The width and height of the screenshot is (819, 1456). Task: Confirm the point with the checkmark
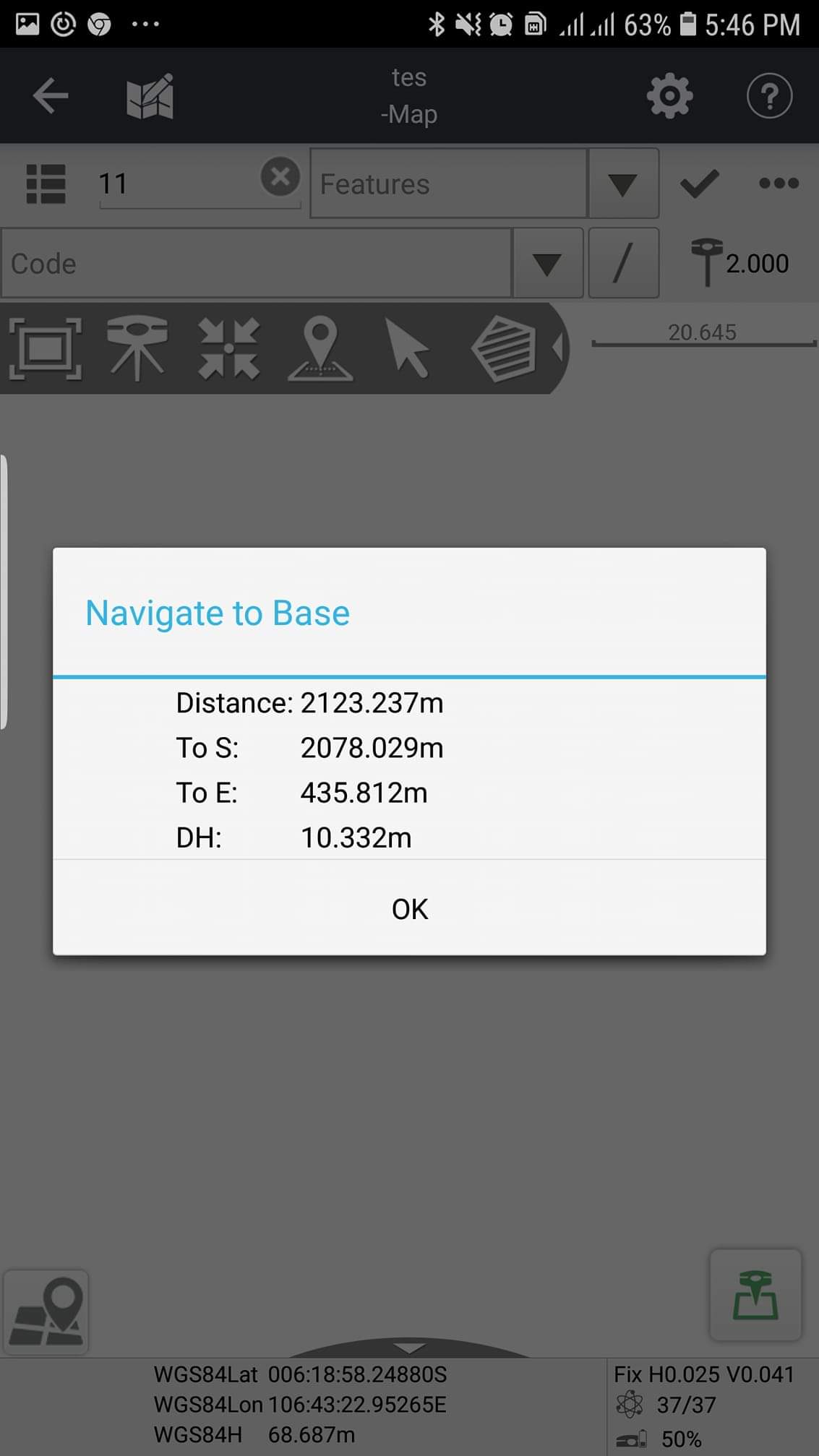point(700,184)
